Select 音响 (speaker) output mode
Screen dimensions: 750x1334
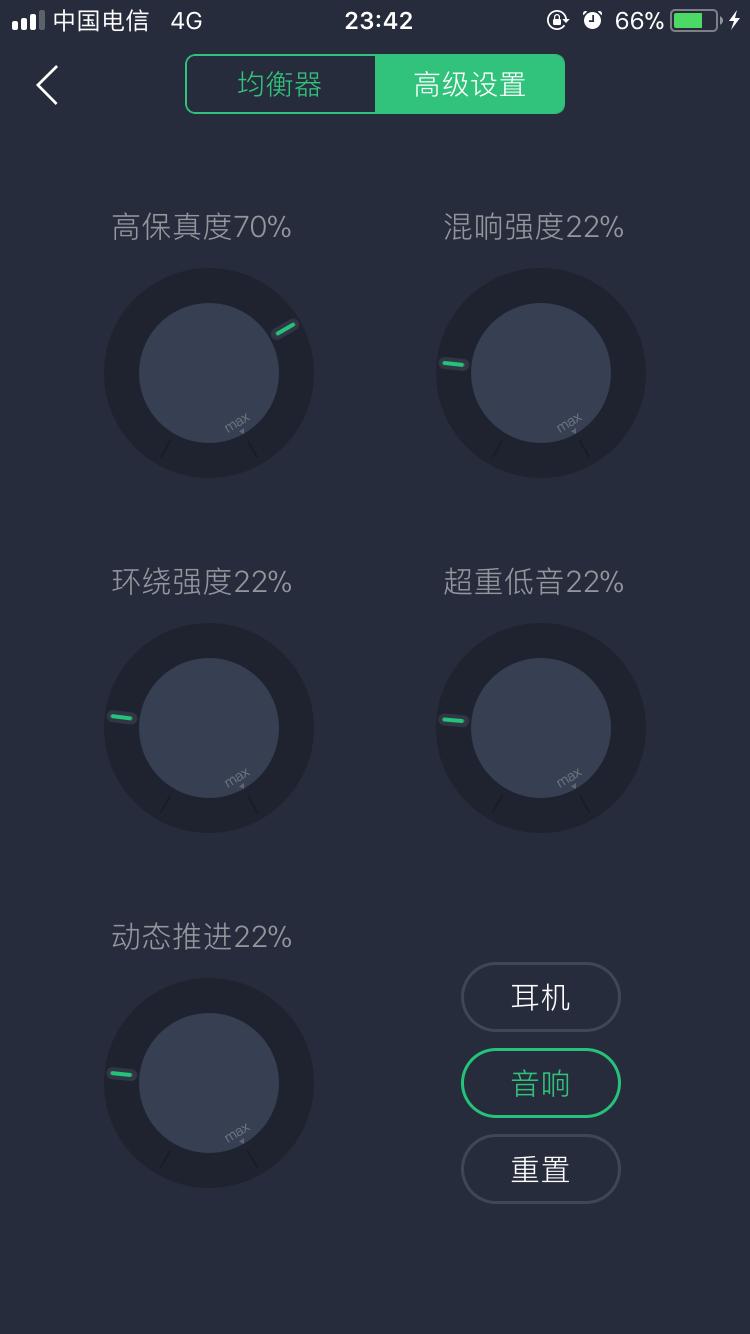(540, 1082)
